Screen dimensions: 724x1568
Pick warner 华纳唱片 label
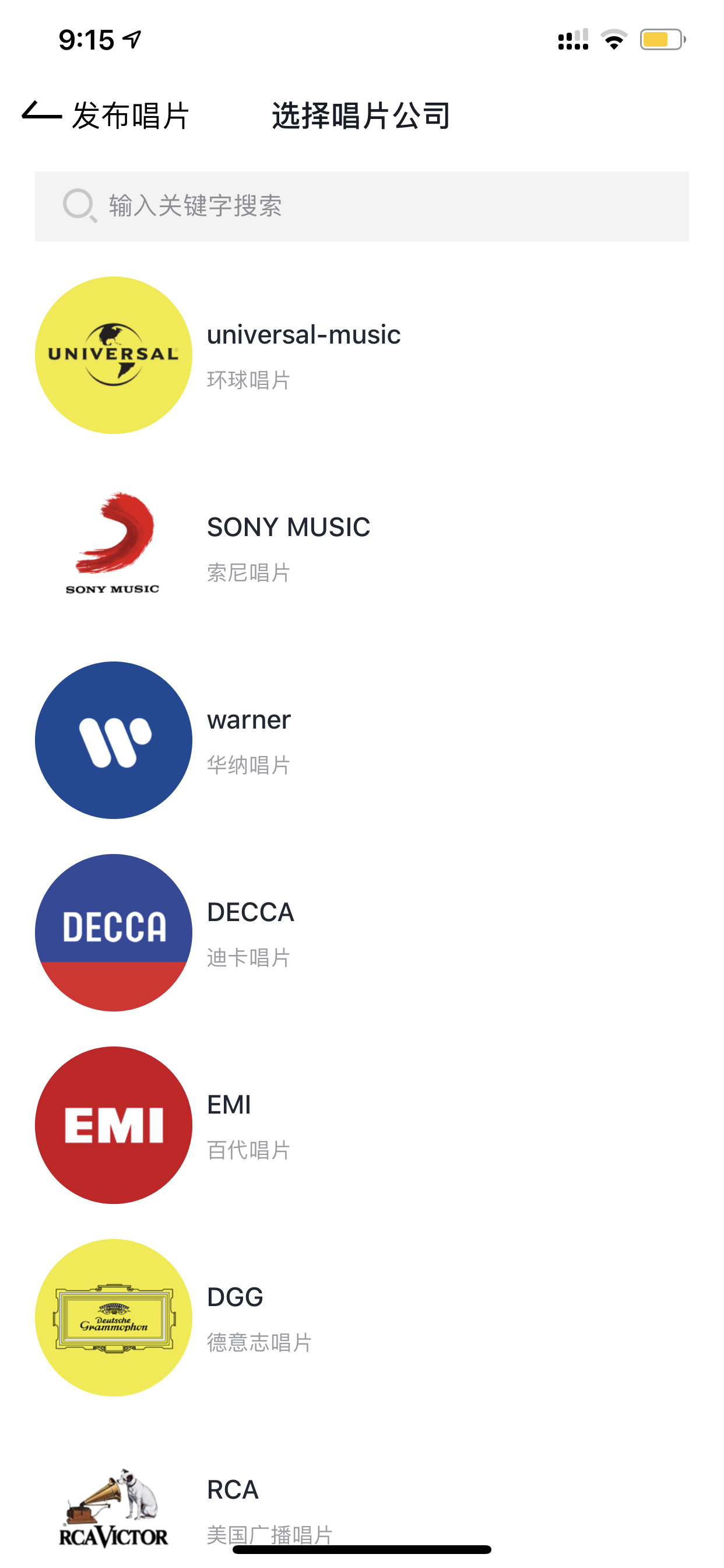[362, 740]
